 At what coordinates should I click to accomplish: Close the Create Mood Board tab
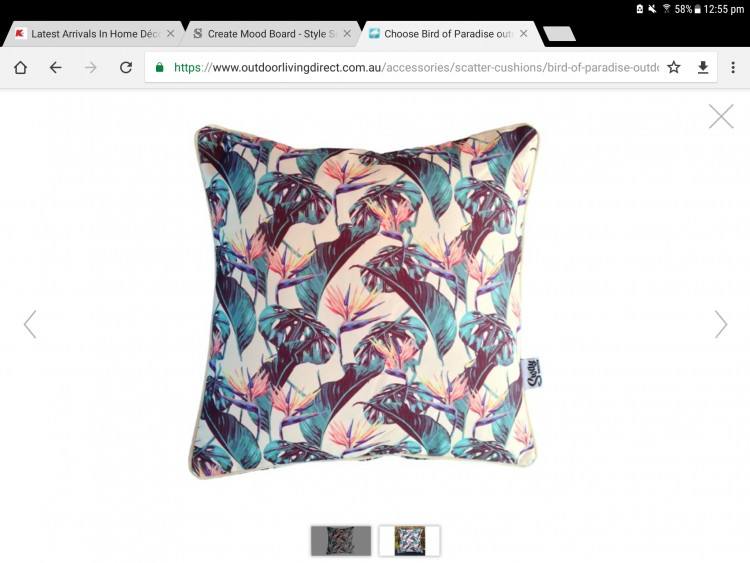[347, 33]
